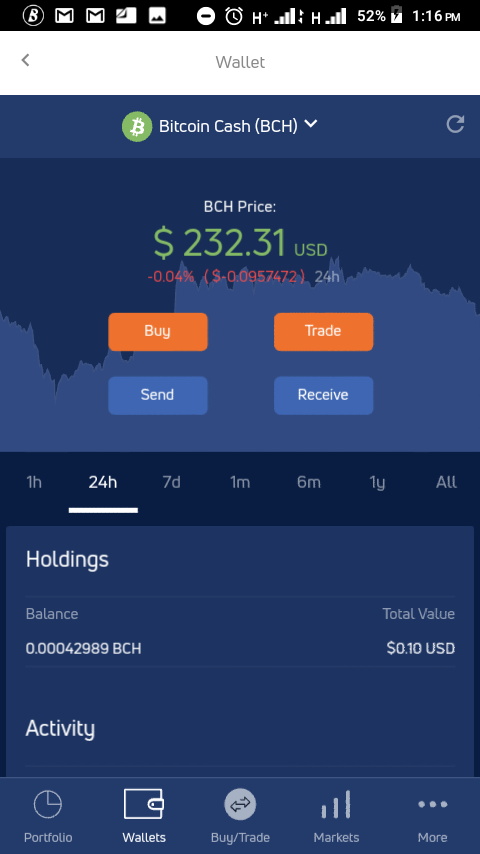480x854 pixels.
Task: Open the Buy/Trade tab
Action: coord(240,816)
